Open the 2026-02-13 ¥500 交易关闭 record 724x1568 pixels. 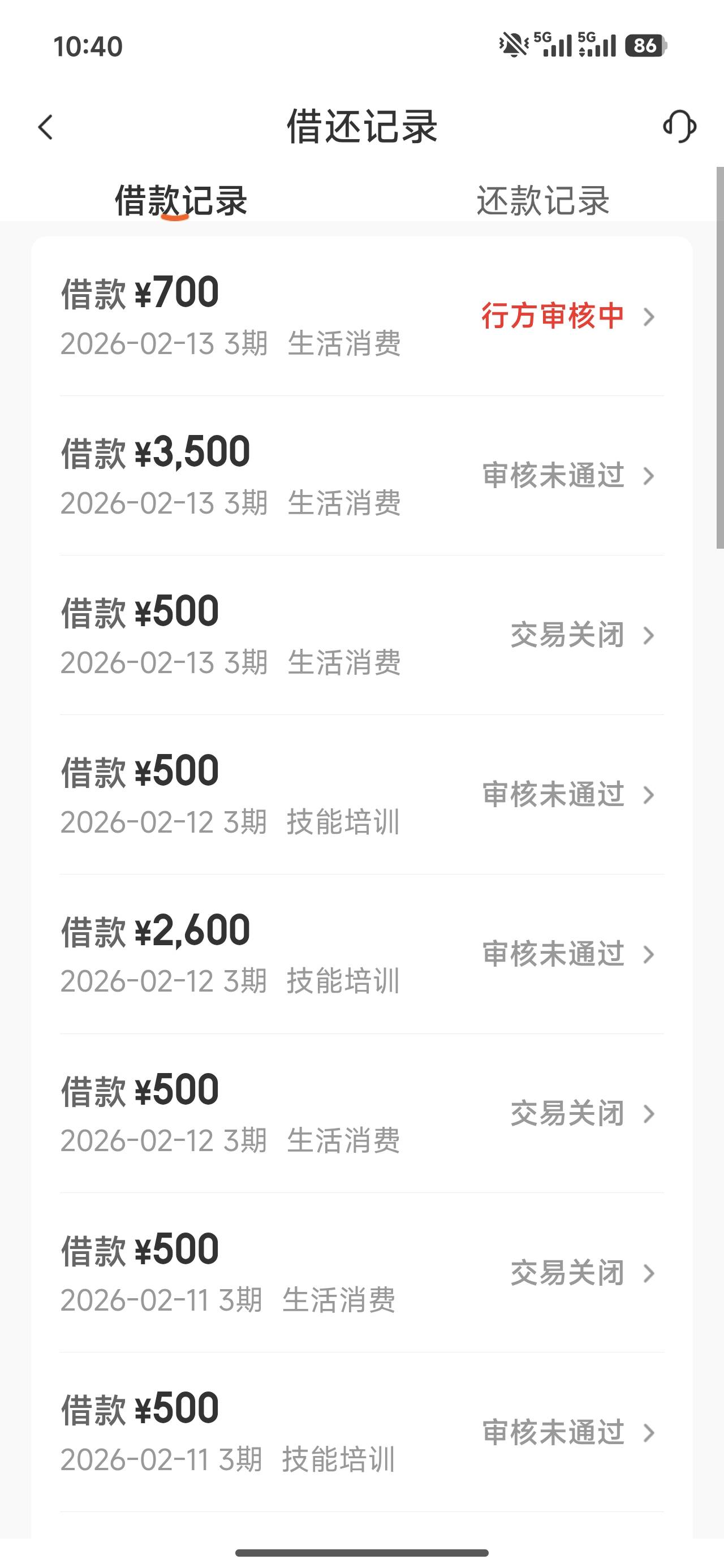point(361,635)
